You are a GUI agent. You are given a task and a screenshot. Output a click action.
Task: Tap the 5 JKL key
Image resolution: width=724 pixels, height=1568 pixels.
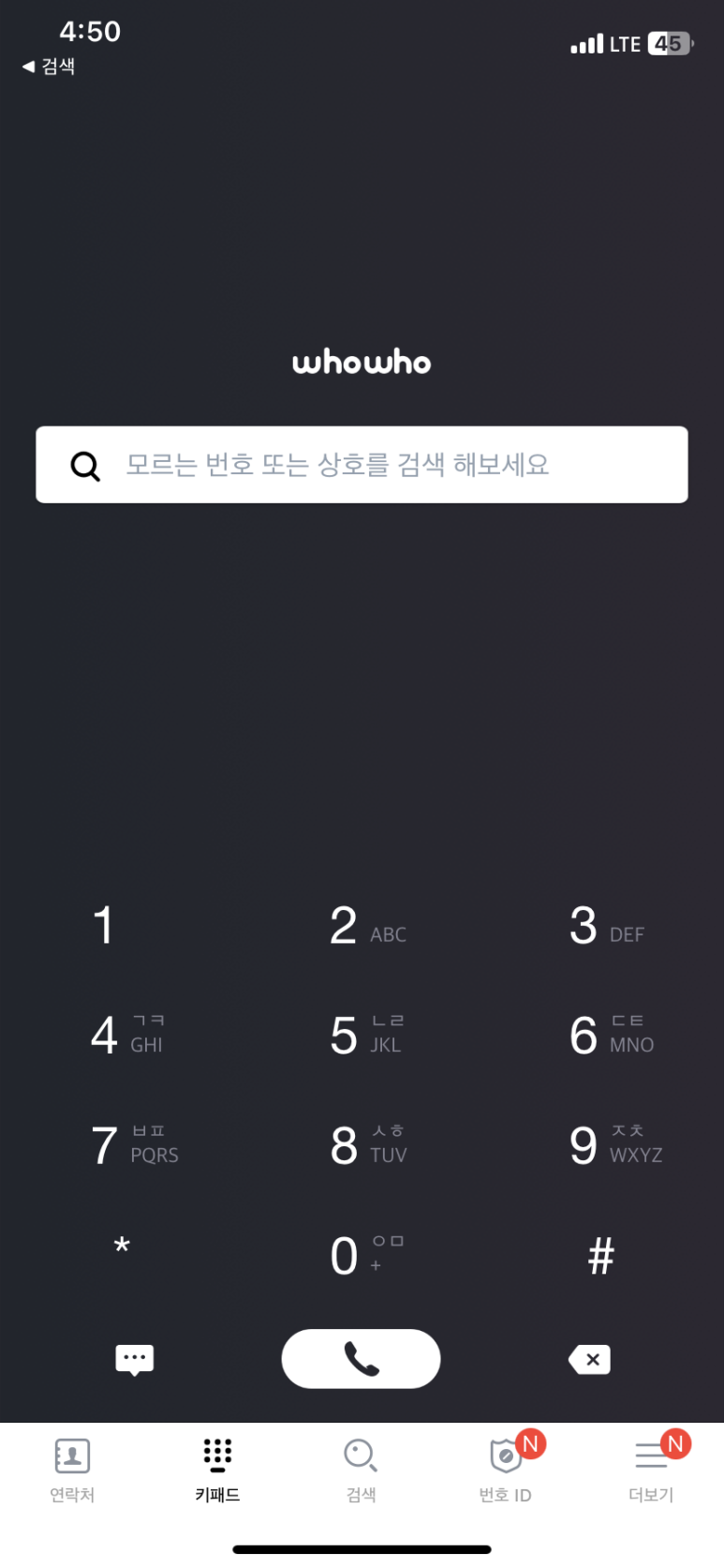[362, 1036]
